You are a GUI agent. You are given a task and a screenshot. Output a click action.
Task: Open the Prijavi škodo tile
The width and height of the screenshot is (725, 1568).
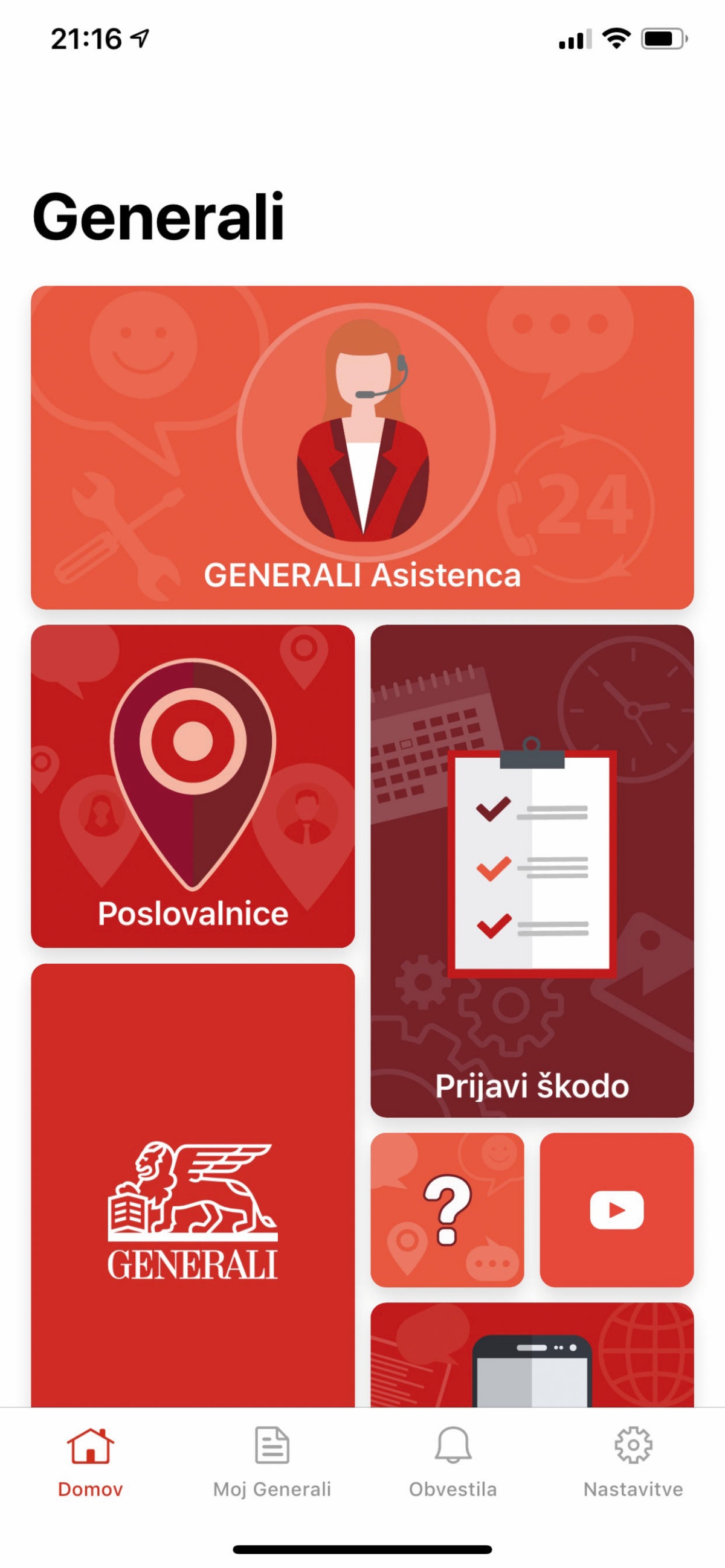point(532,871)
